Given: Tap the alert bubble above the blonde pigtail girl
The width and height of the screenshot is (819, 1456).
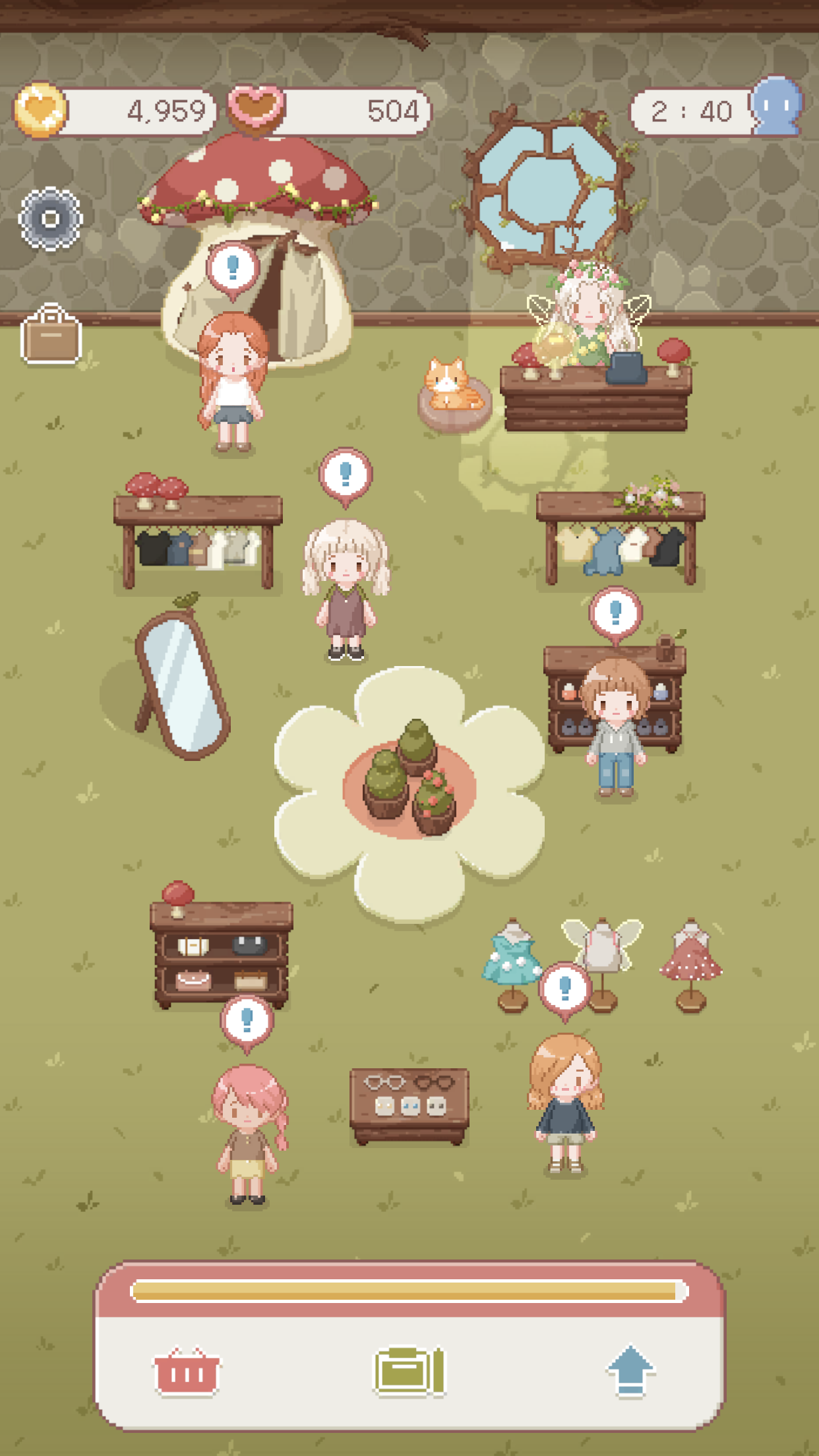Looking at the screenshot, I should (346, 475).
